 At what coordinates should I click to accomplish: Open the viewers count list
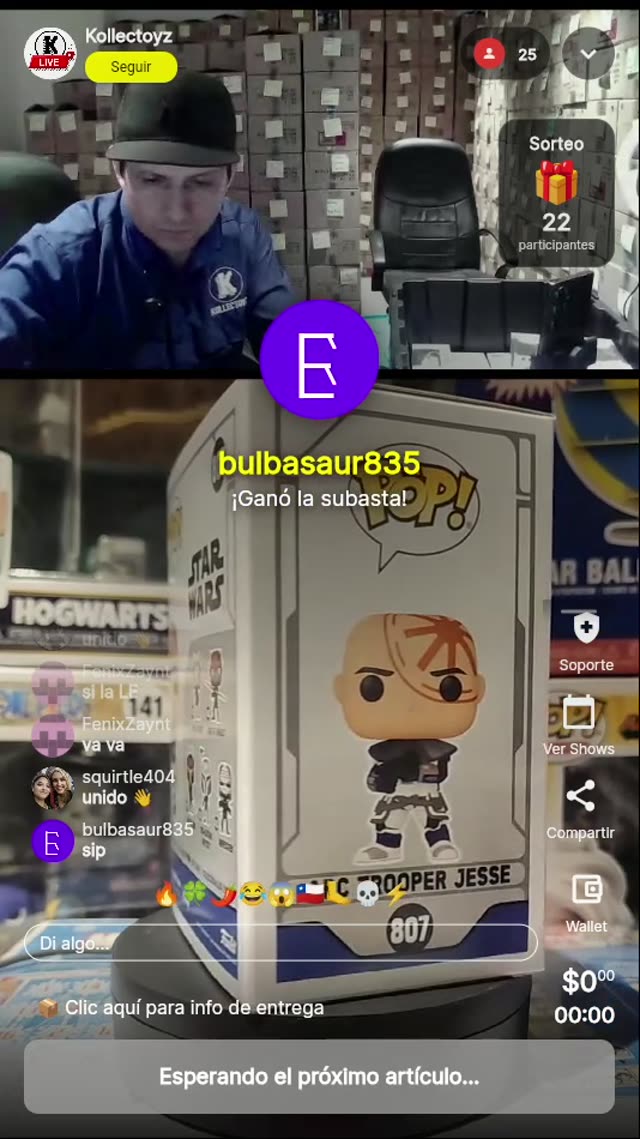click(x=507, y=54)
